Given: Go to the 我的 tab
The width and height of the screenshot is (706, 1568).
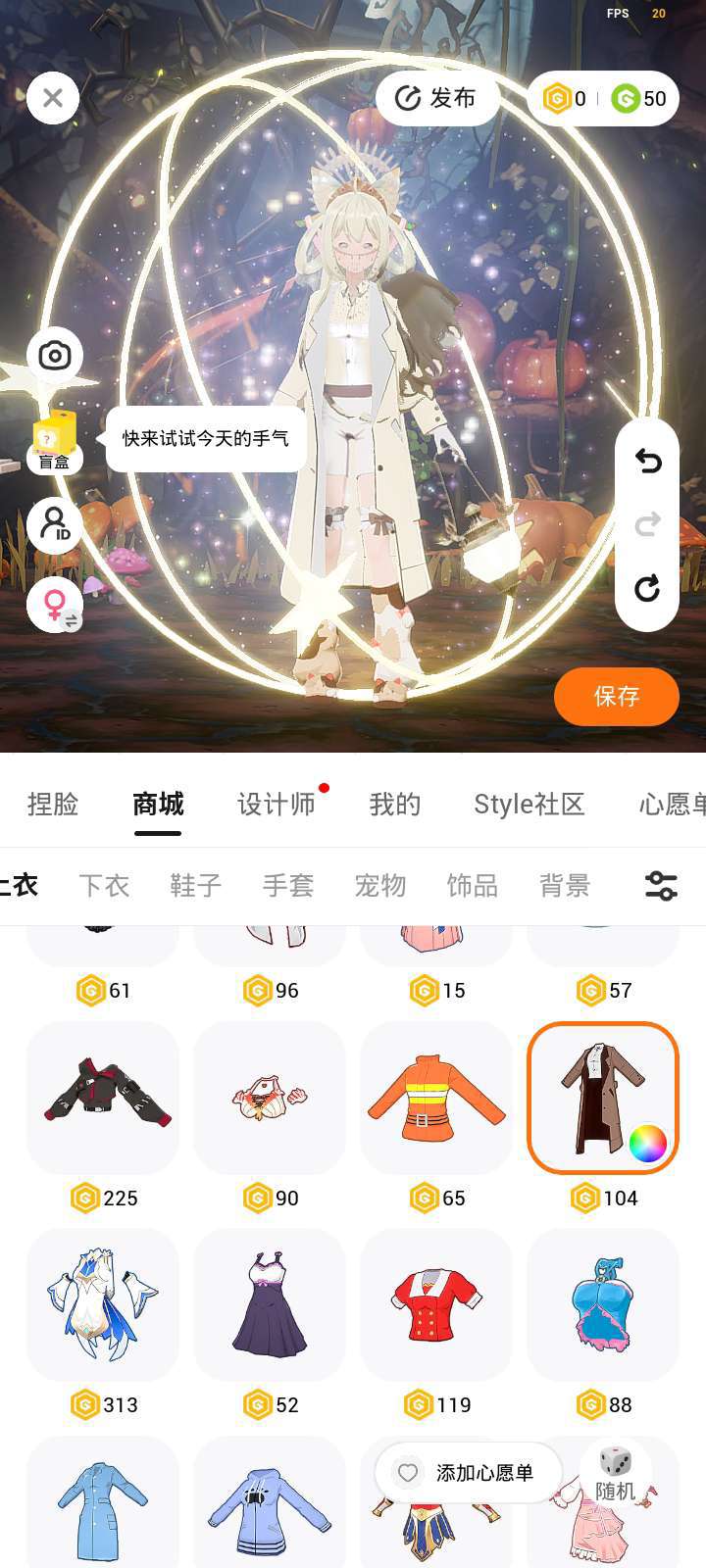Looking at the screenshot, I should tap(395, 805).
